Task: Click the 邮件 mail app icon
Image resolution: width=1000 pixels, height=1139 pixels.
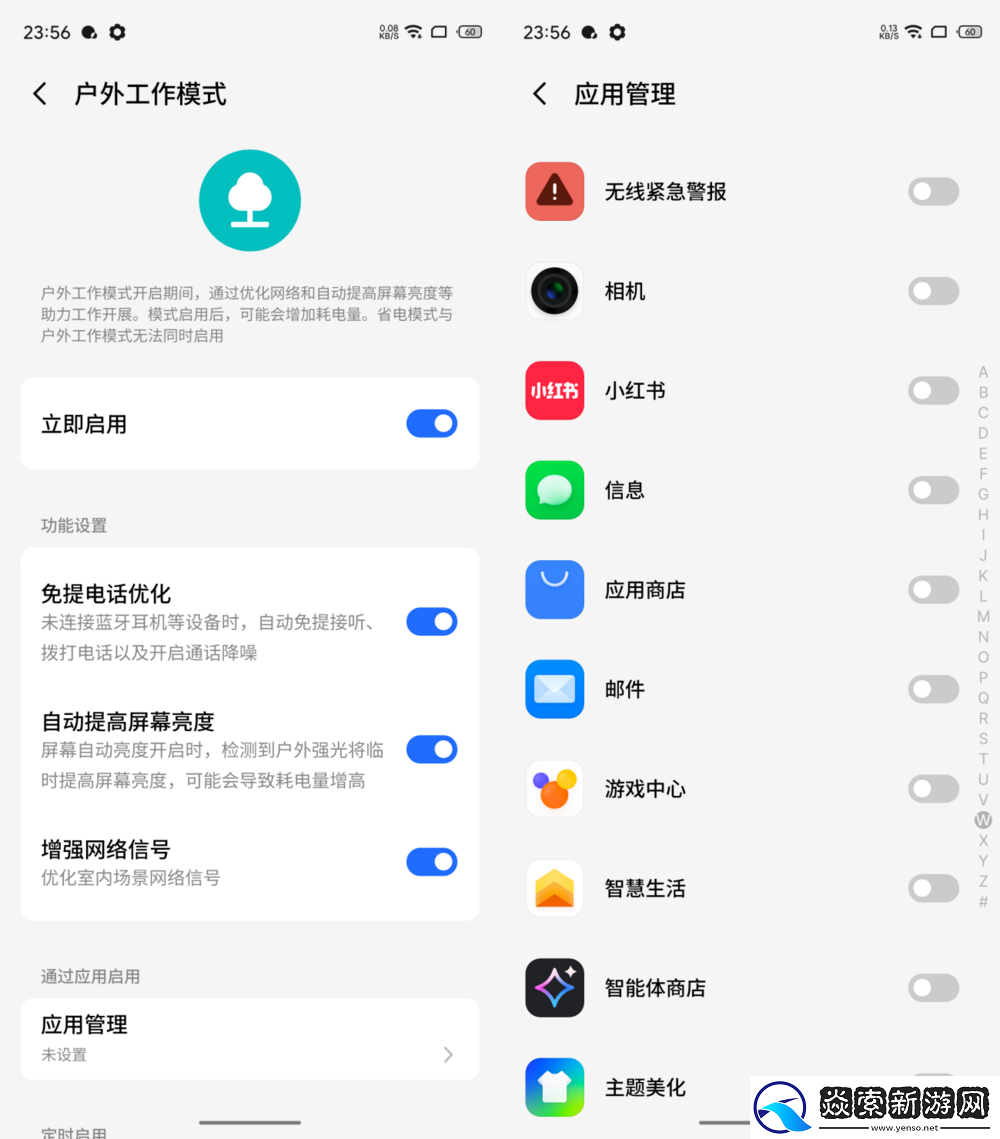Action: [554, 689]
